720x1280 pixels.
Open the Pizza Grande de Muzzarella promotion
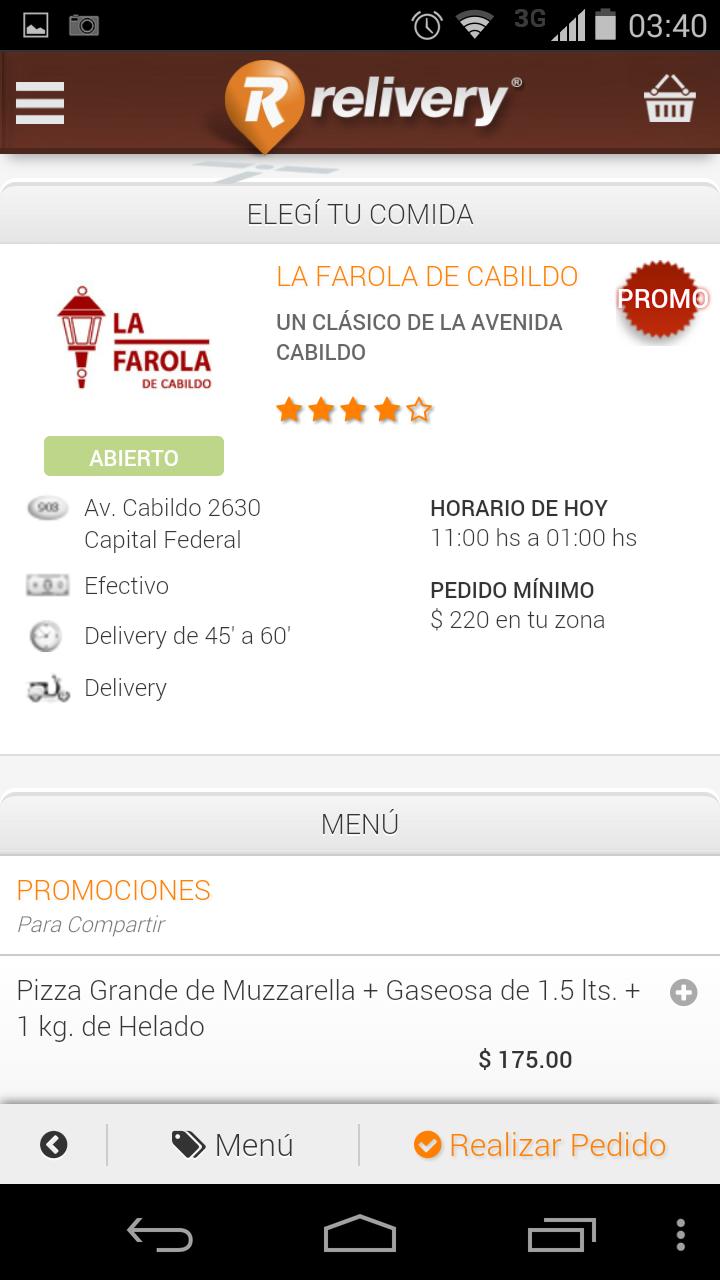[x=328, y=1009]
